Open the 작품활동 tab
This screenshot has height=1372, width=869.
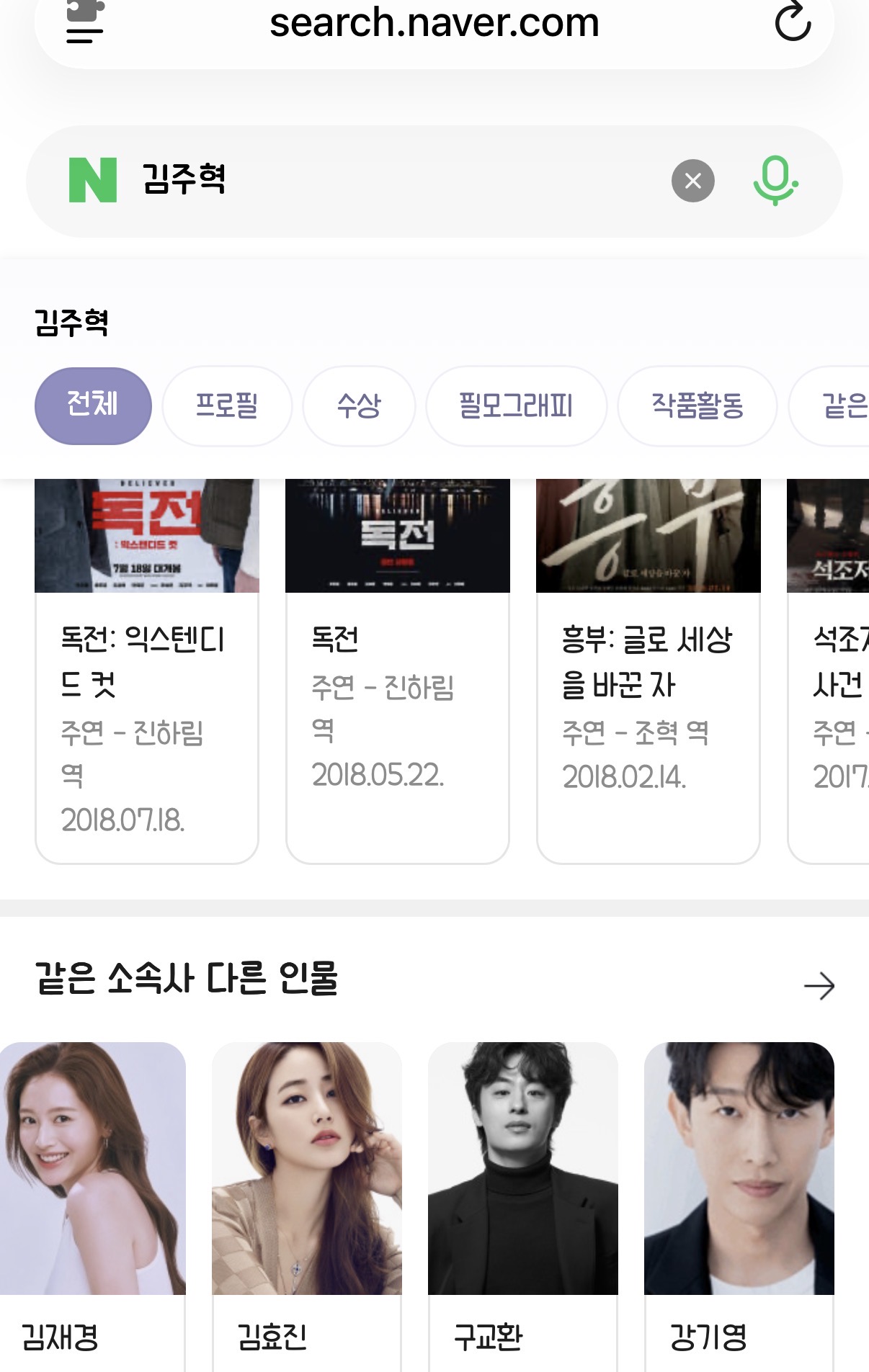point(698,405)
